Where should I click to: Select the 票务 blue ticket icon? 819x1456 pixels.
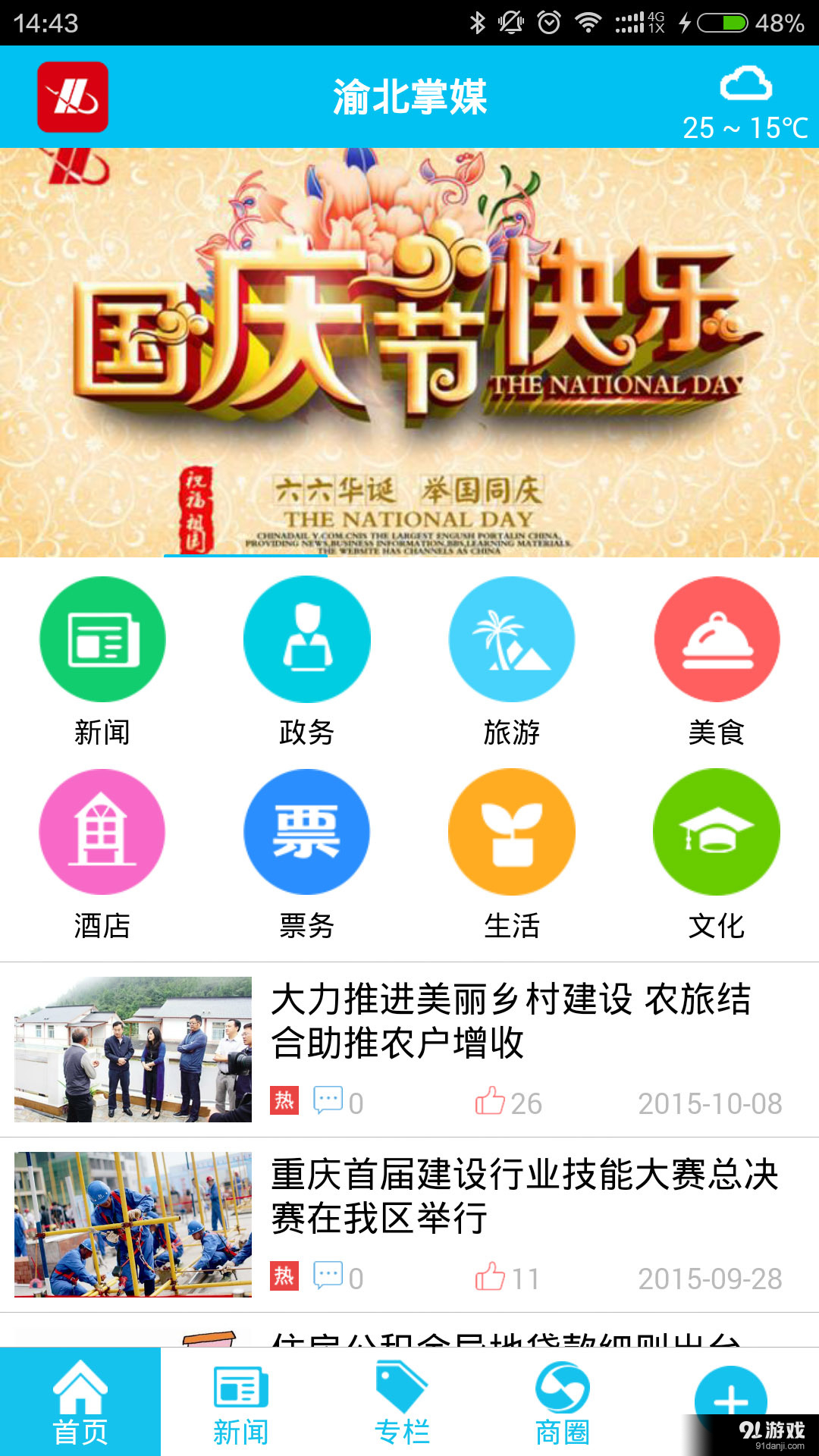pyautogui.click(x=306, y=832)
